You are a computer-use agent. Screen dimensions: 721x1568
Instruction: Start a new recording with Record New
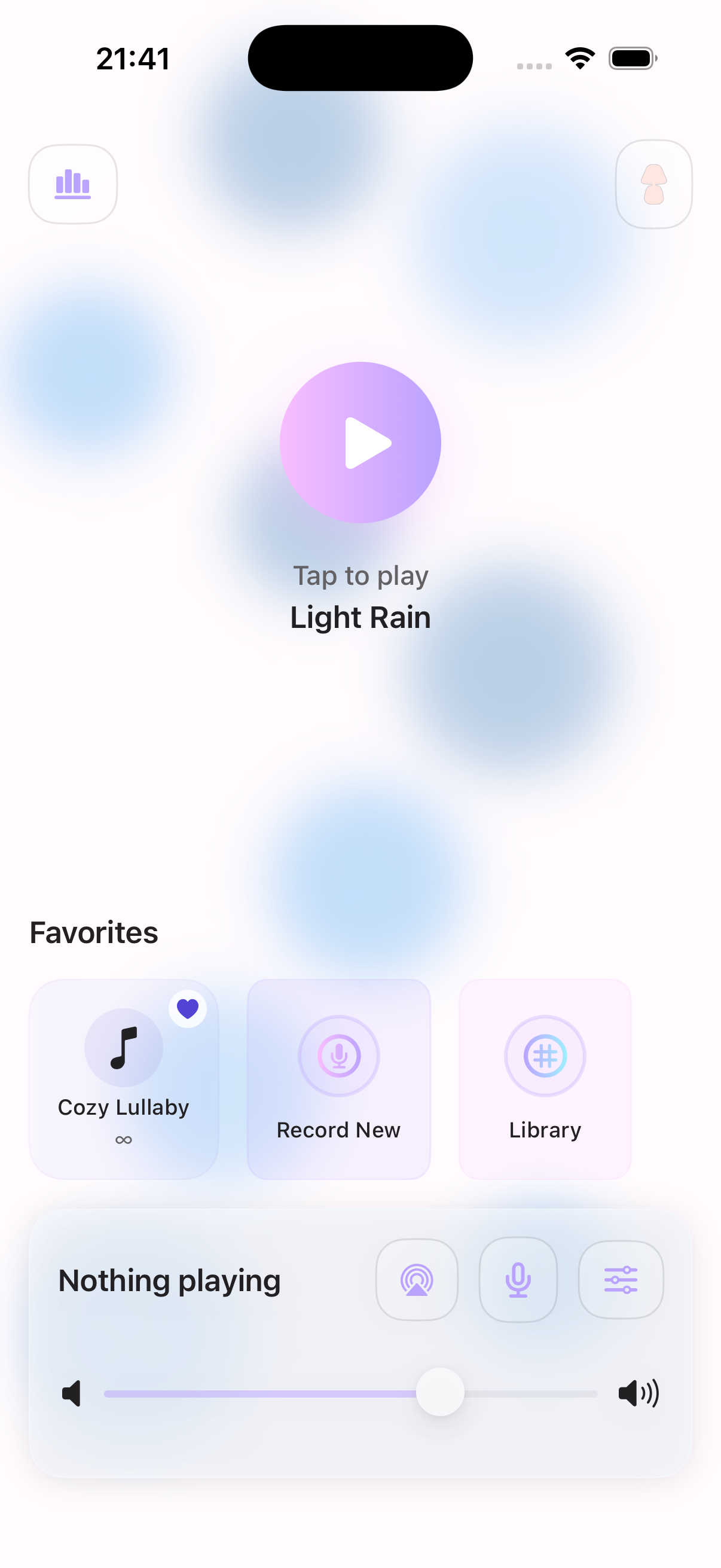(x=339, y=1079)
